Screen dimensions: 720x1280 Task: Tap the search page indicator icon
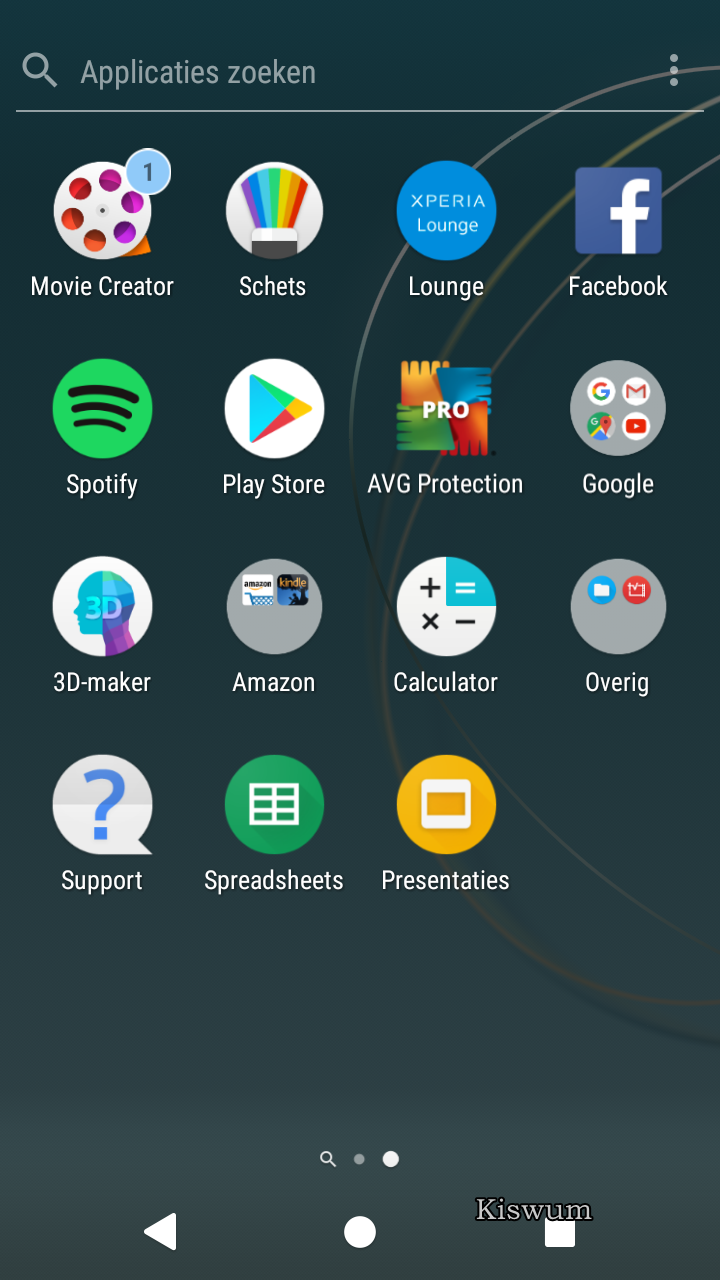click(328, 1159)
